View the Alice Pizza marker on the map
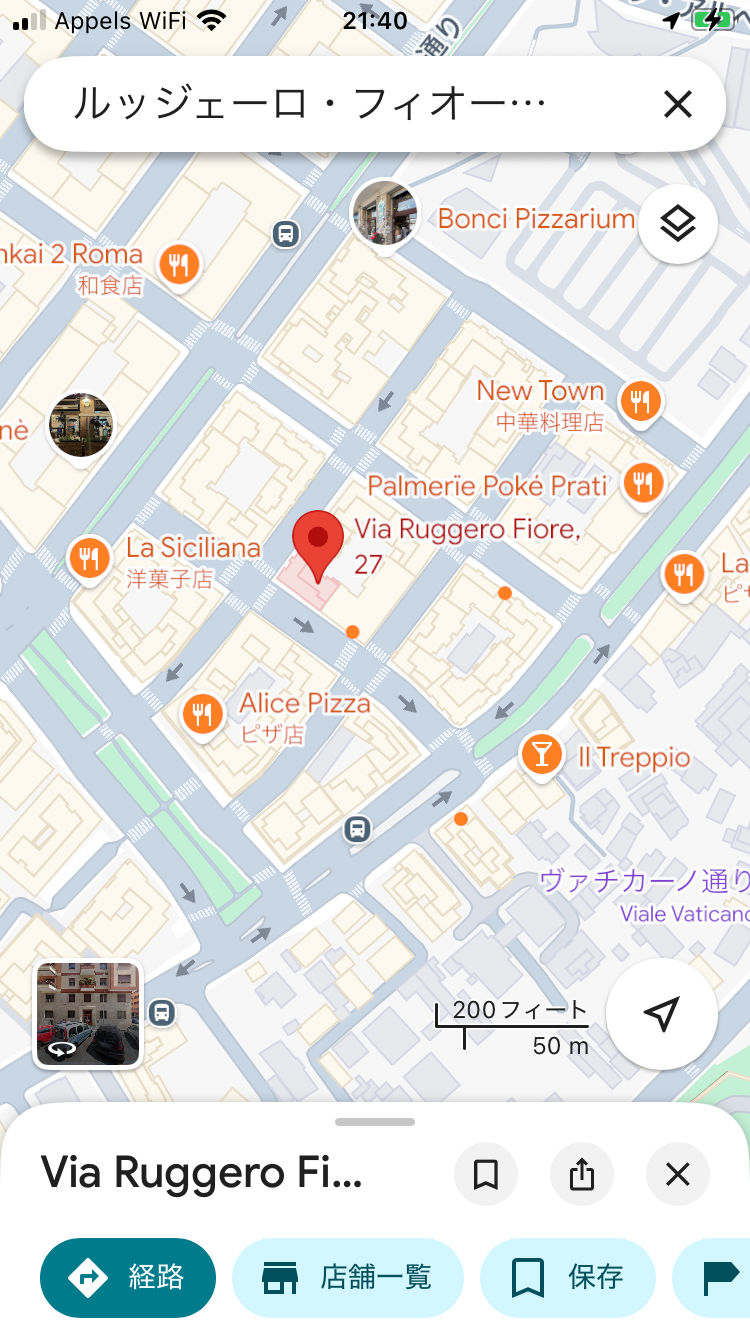The image size is (750, 1334). pyautogui.click(x=203, y=714)
